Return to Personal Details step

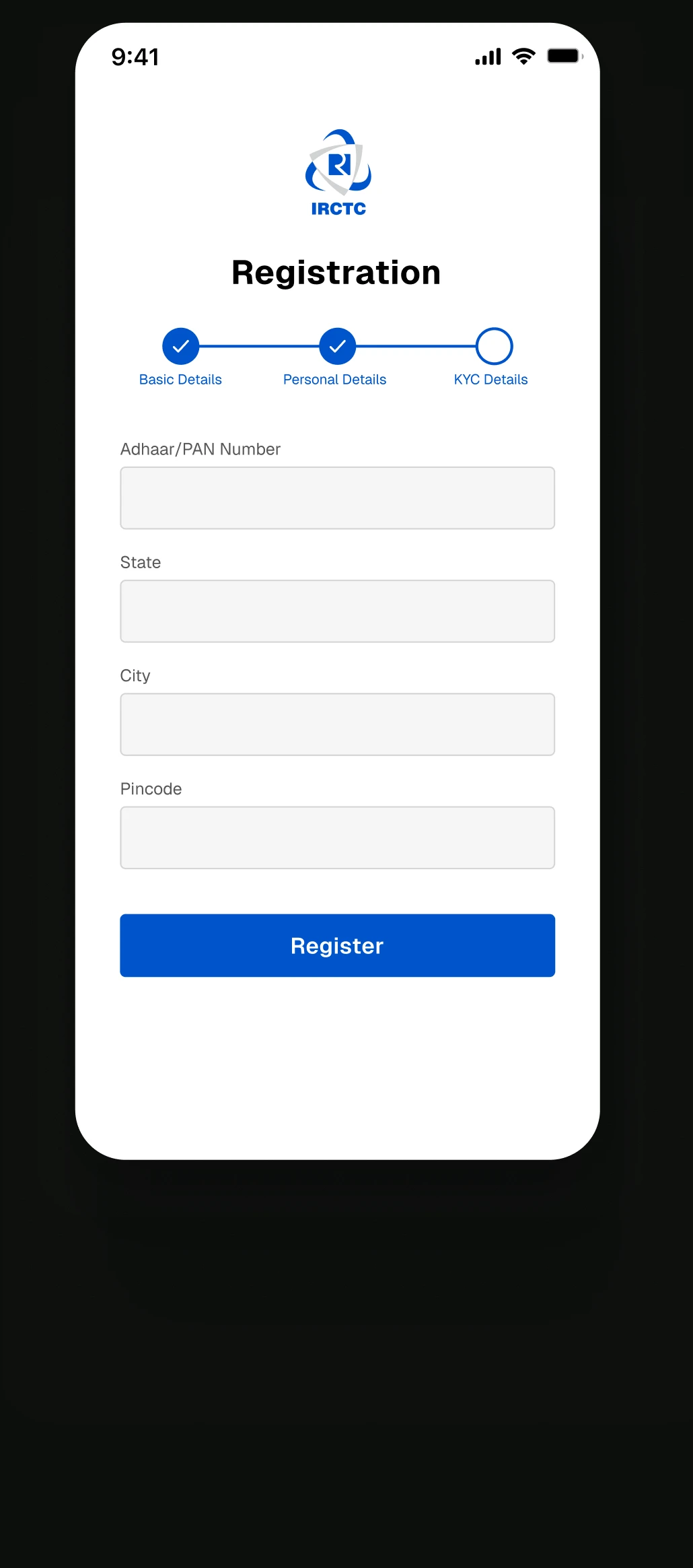(x=338, y=346)
